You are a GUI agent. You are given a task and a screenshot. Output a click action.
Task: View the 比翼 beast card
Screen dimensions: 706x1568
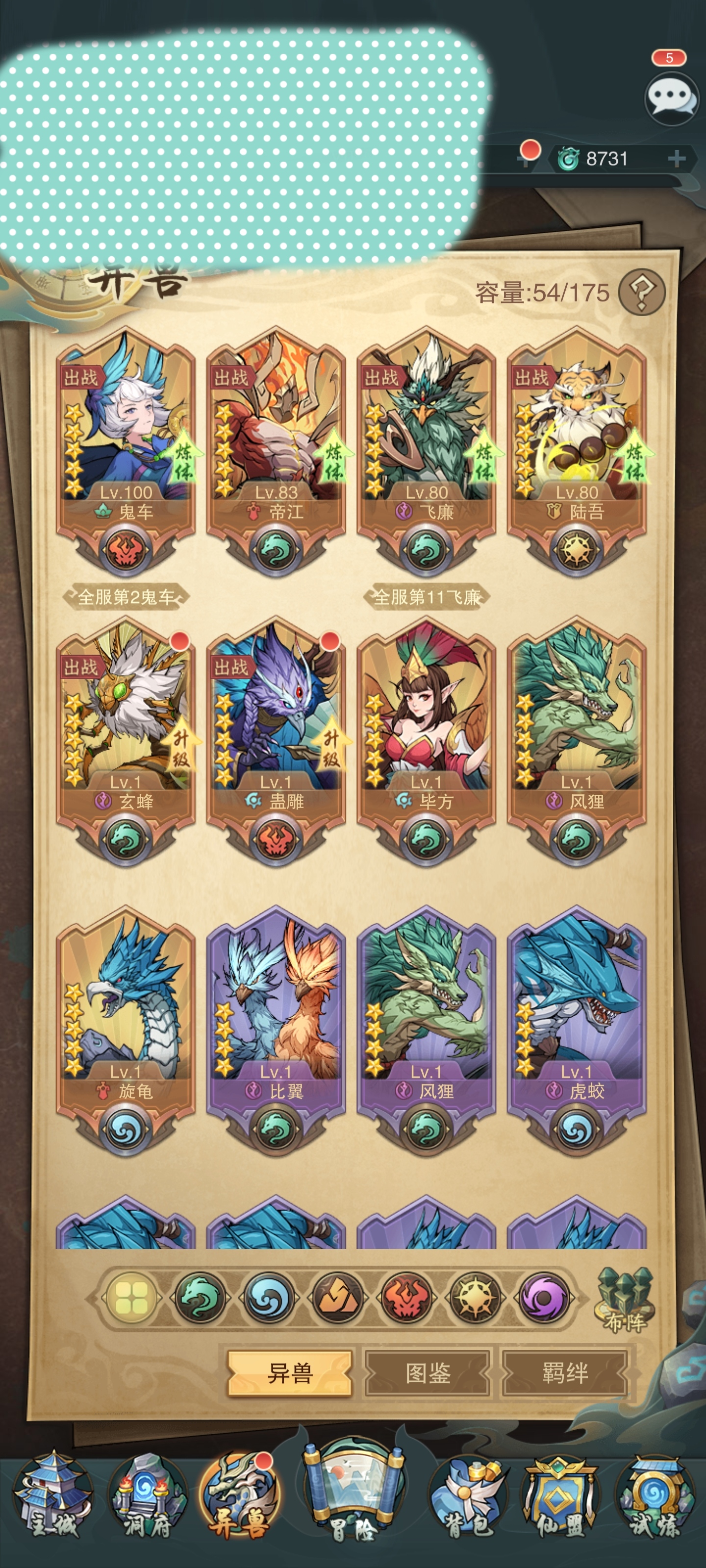(276, 1023)
